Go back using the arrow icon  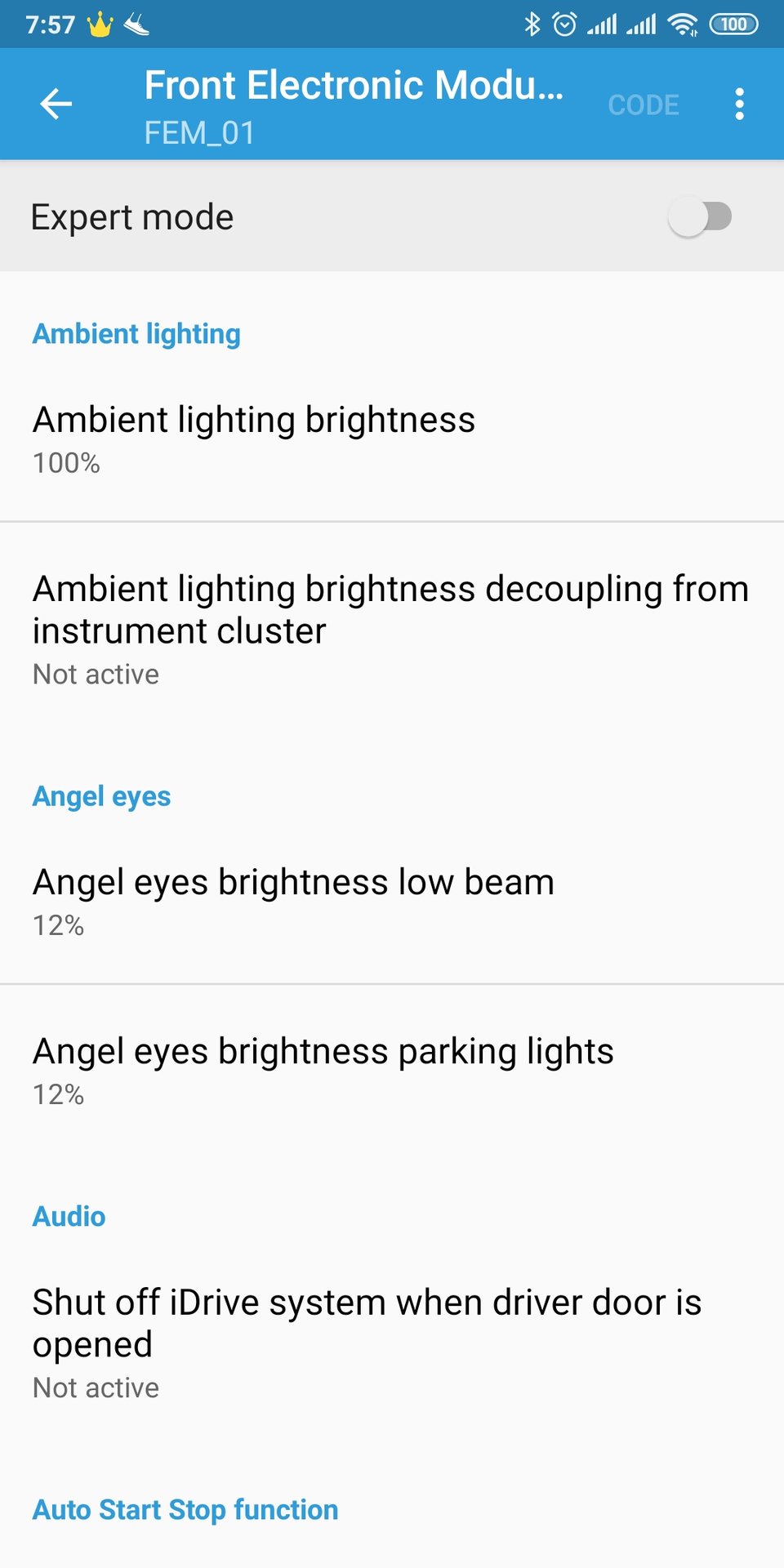56,105
